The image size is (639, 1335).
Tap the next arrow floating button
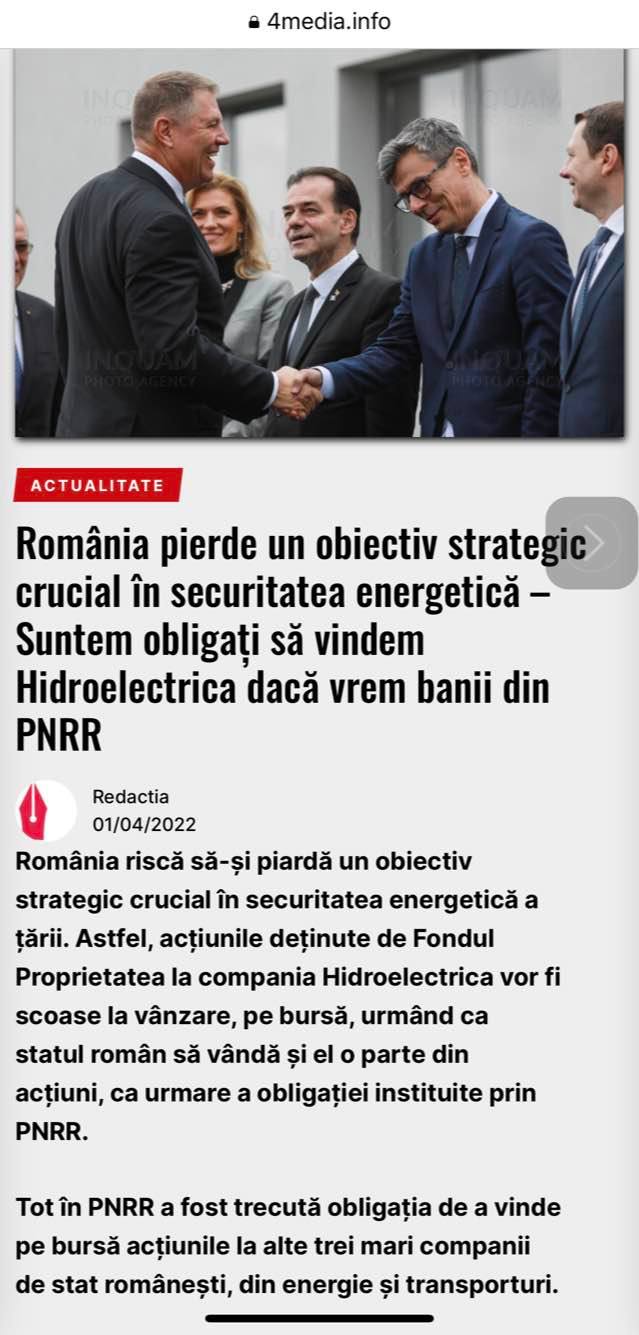tap(593, 542)
